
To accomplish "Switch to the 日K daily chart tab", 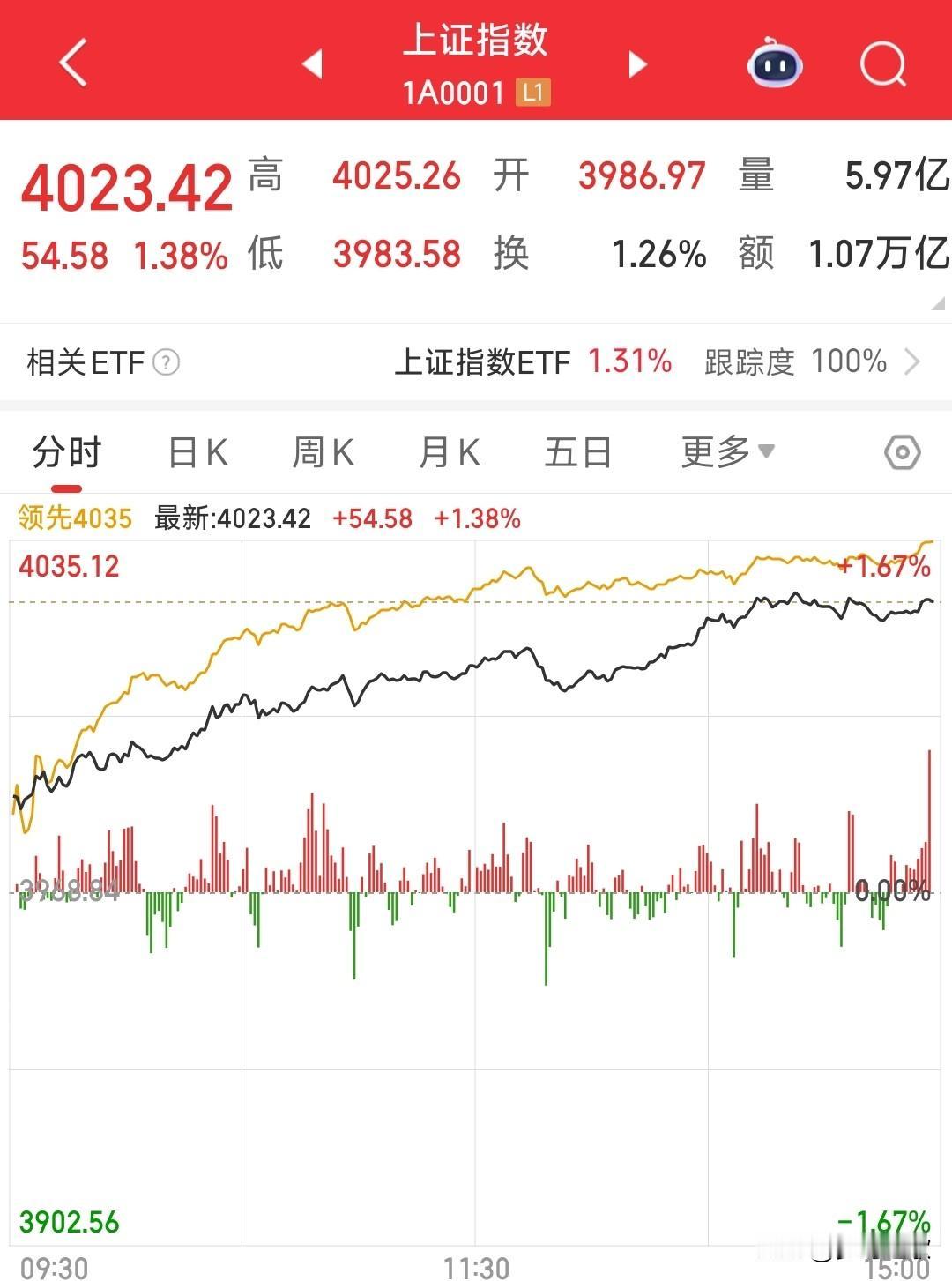I will tap(197, 451).
